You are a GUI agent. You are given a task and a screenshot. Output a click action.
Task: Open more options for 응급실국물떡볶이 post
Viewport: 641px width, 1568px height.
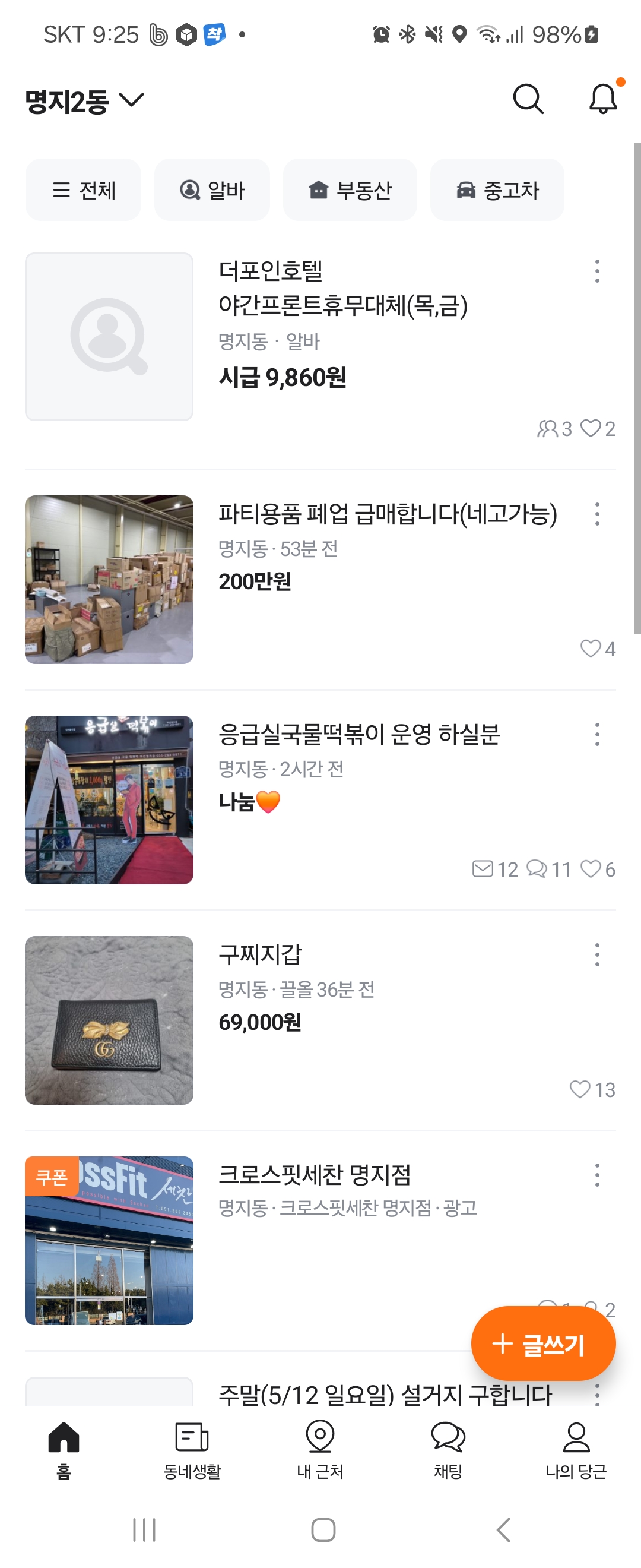596,735
